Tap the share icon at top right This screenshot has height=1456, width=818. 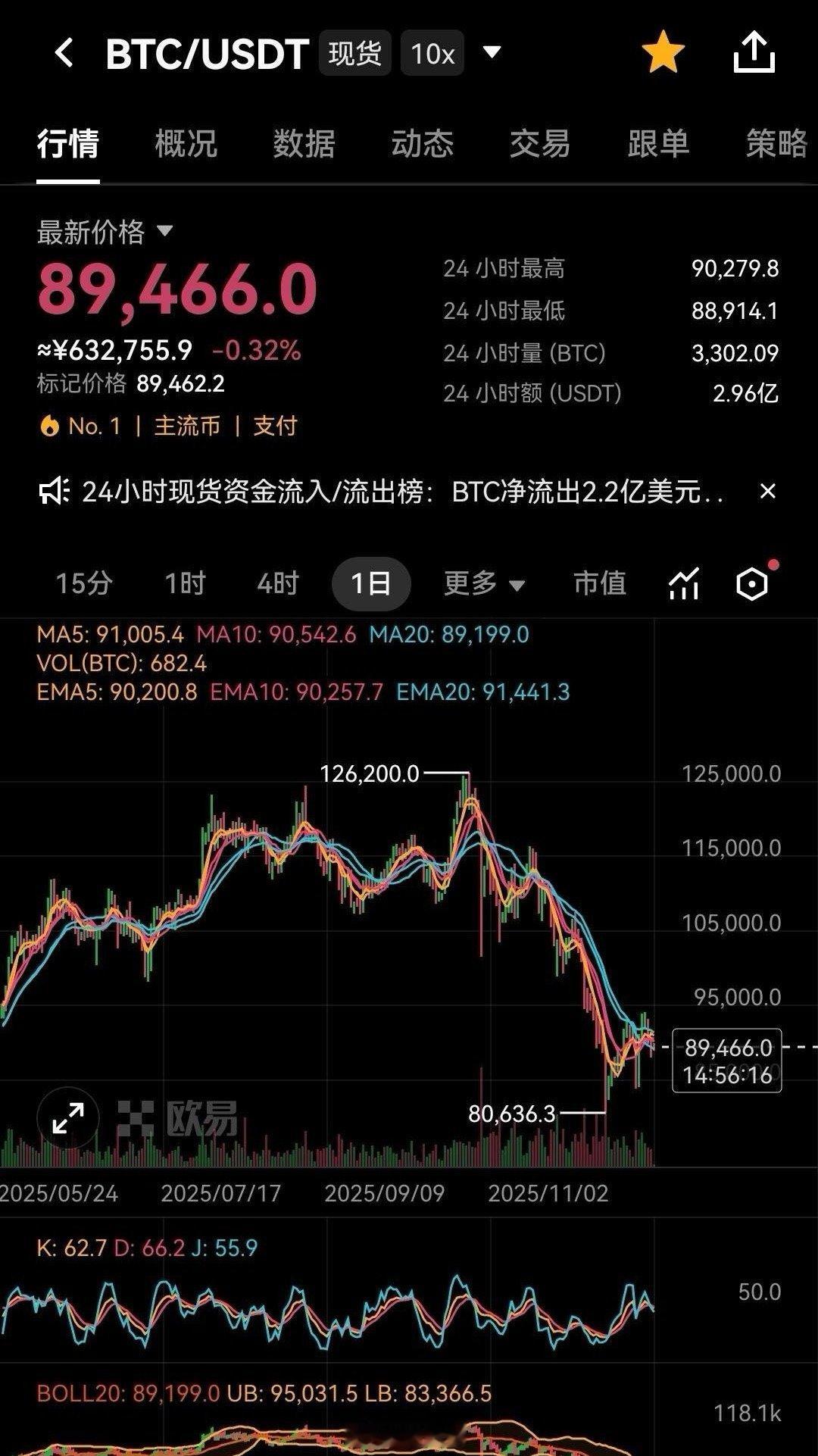[754, 53]
